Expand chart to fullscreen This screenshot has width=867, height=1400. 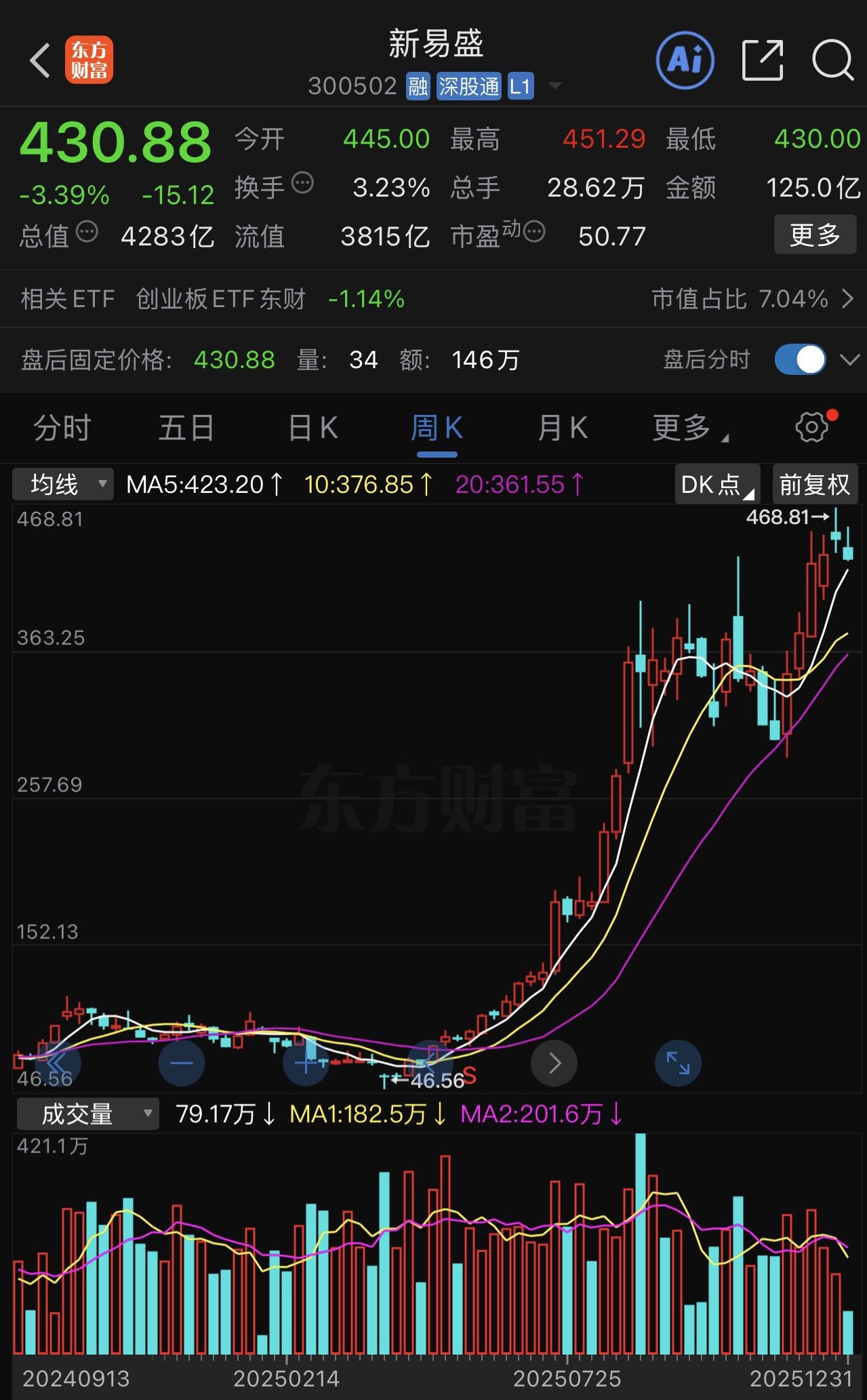[x=678, y=1063]
